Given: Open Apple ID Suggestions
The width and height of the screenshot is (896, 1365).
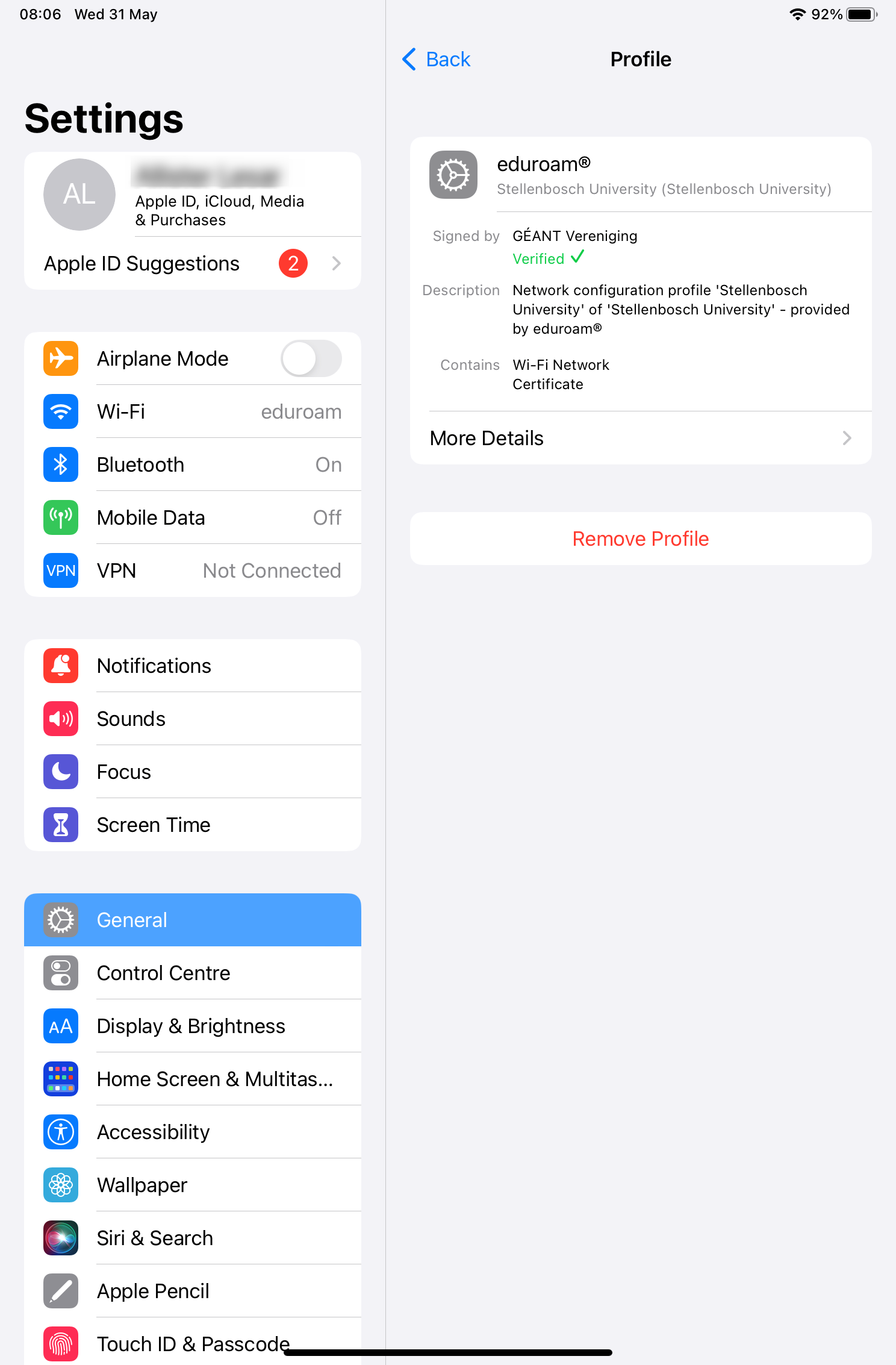Looking at the screenshot, I should pos(193,263).
